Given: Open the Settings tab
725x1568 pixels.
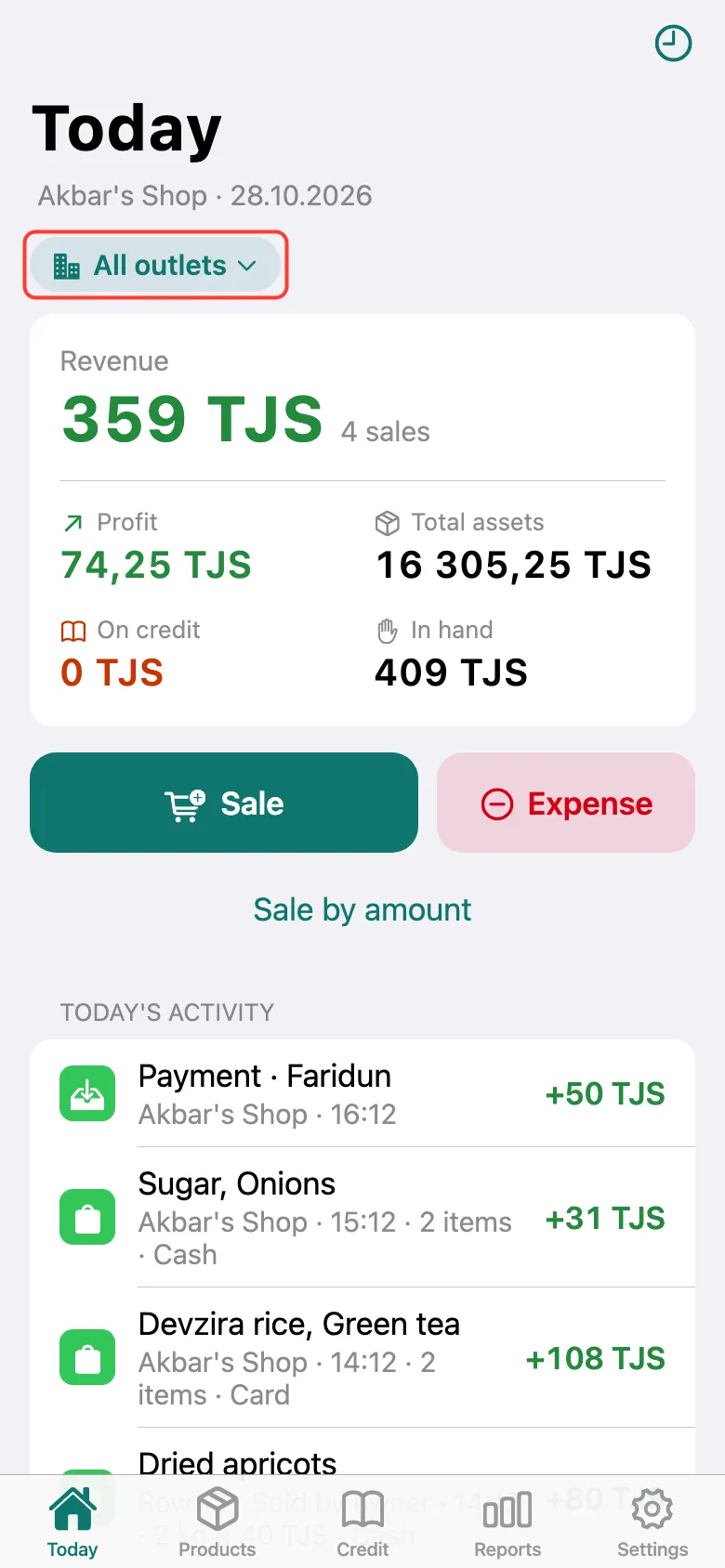Looking at the screenshot, I should point(652,1522).
